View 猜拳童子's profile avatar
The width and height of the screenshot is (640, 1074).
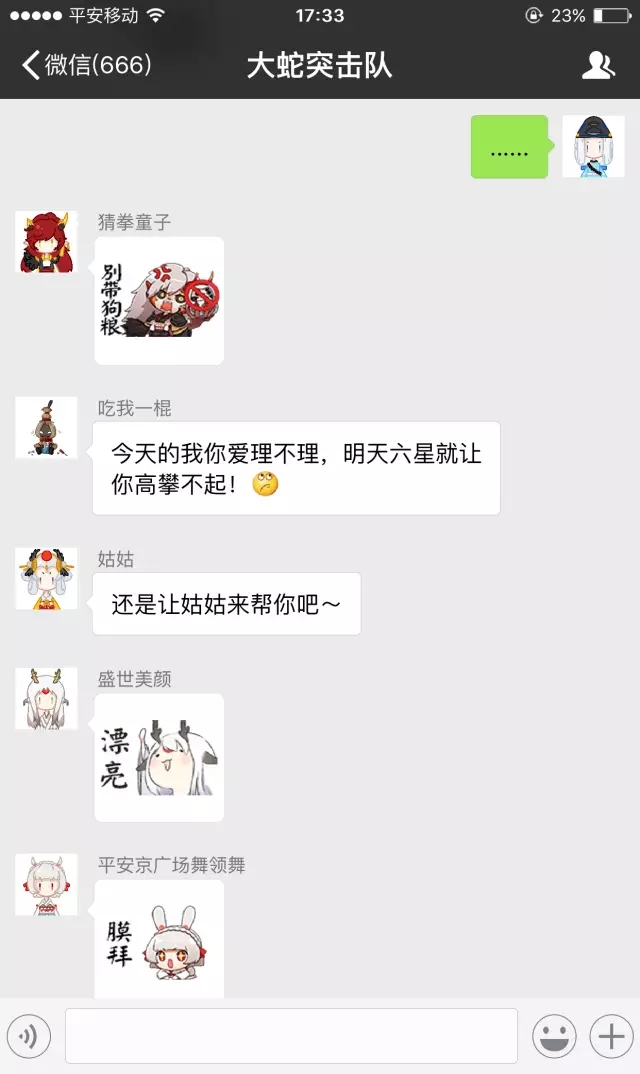pos(46,242)
